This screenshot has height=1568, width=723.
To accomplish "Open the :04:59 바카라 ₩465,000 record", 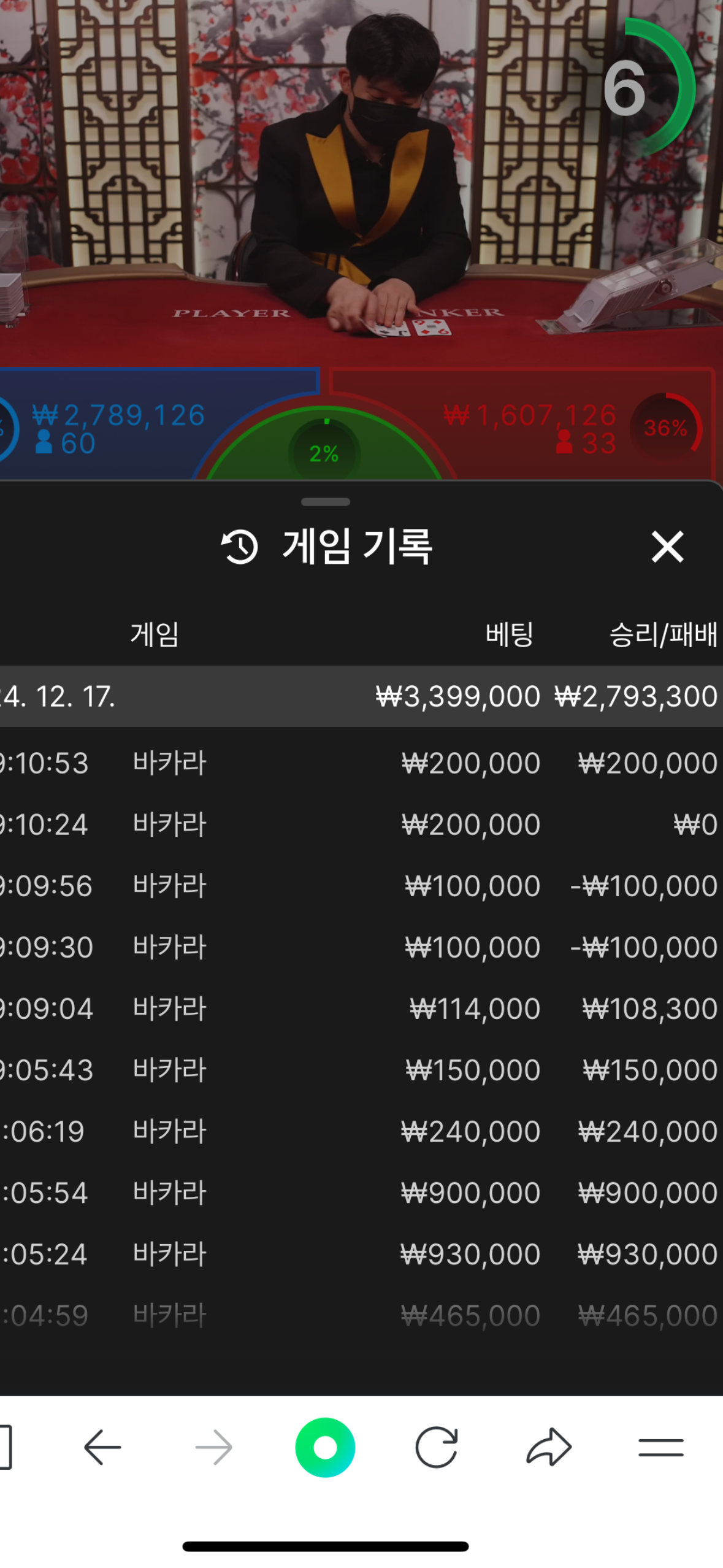I will [361, 1315].
